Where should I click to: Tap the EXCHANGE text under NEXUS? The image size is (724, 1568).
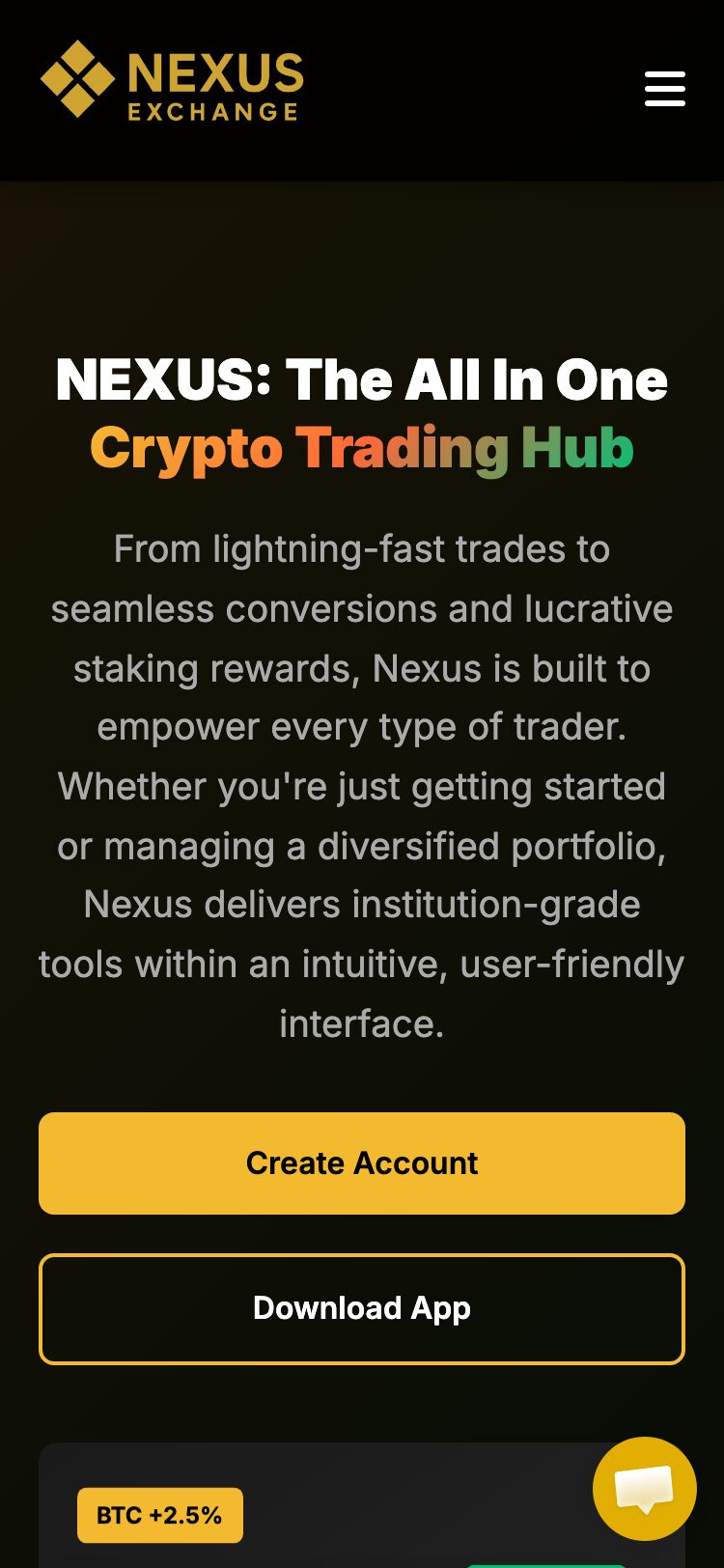tap(212, 110)
